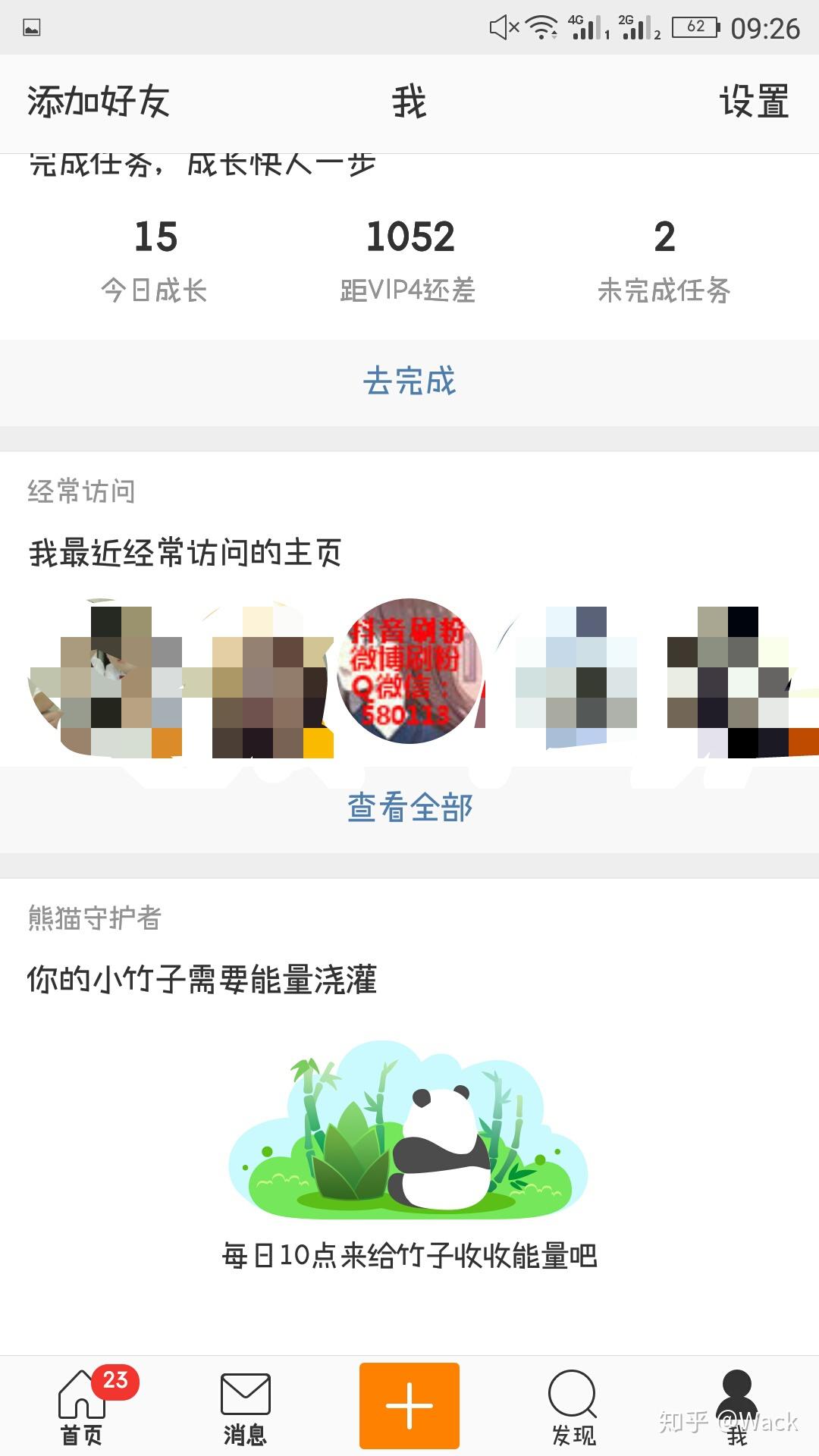
Task: Open 设置 settings
Action: (x=754, y=102)
